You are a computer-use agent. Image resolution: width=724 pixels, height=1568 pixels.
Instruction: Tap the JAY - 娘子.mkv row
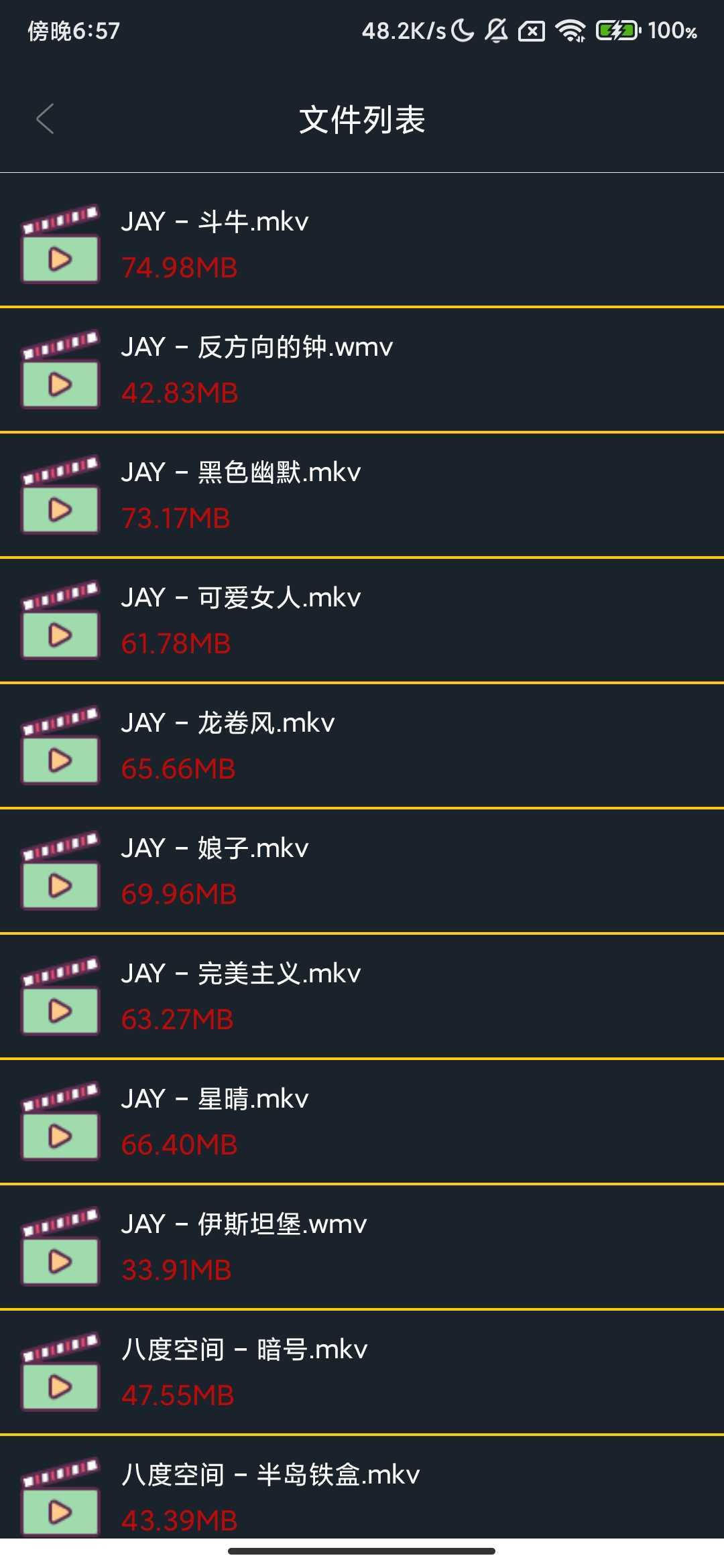pos(362,870)
